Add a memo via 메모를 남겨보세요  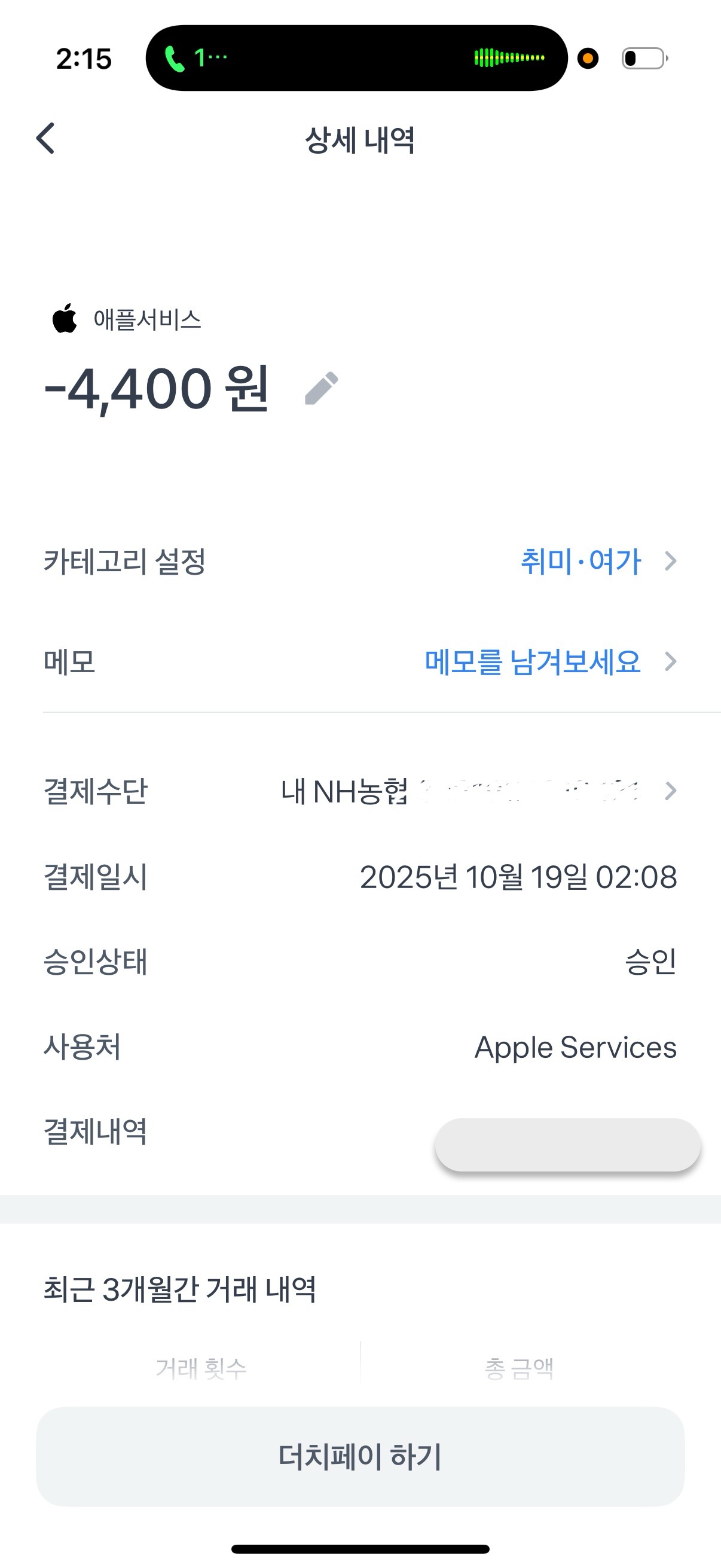[x=533, y=661]
